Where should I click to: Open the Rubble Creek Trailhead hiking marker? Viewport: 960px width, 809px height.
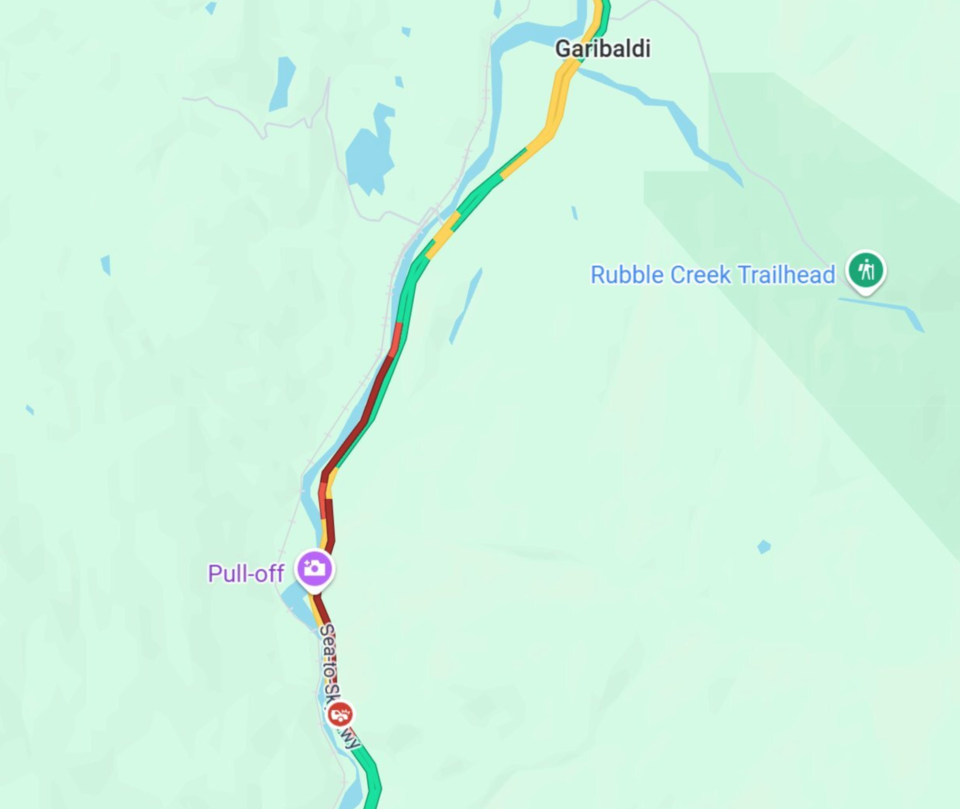865,270
